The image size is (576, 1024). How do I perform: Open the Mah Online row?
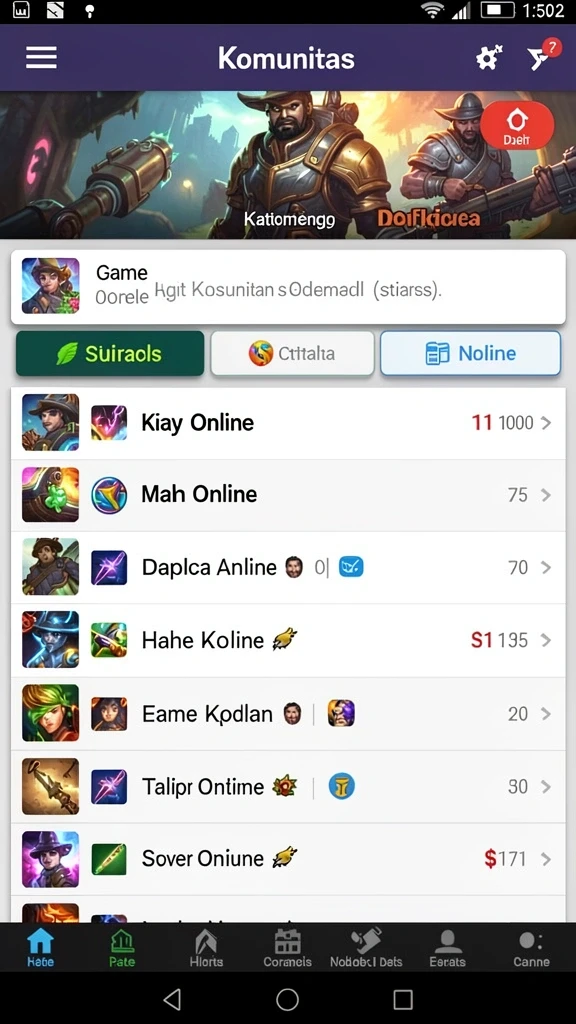288,494
